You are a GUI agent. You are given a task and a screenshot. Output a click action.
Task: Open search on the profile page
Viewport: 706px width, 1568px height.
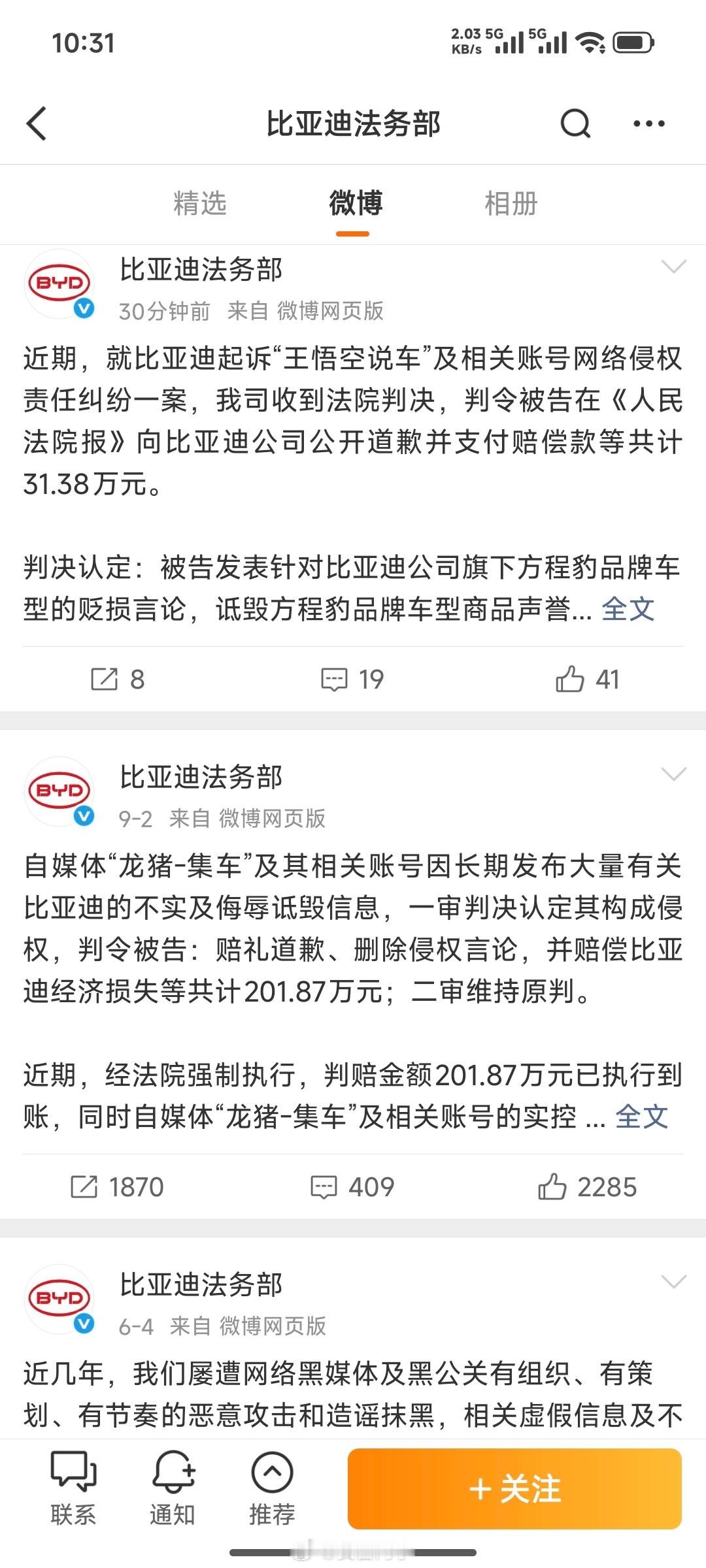point(574,124)
